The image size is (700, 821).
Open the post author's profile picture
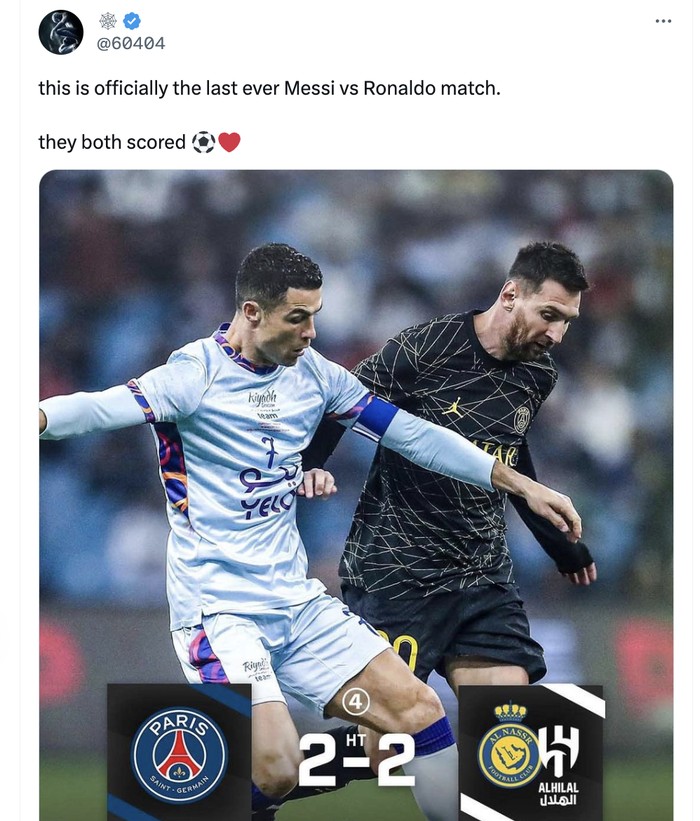61,32
